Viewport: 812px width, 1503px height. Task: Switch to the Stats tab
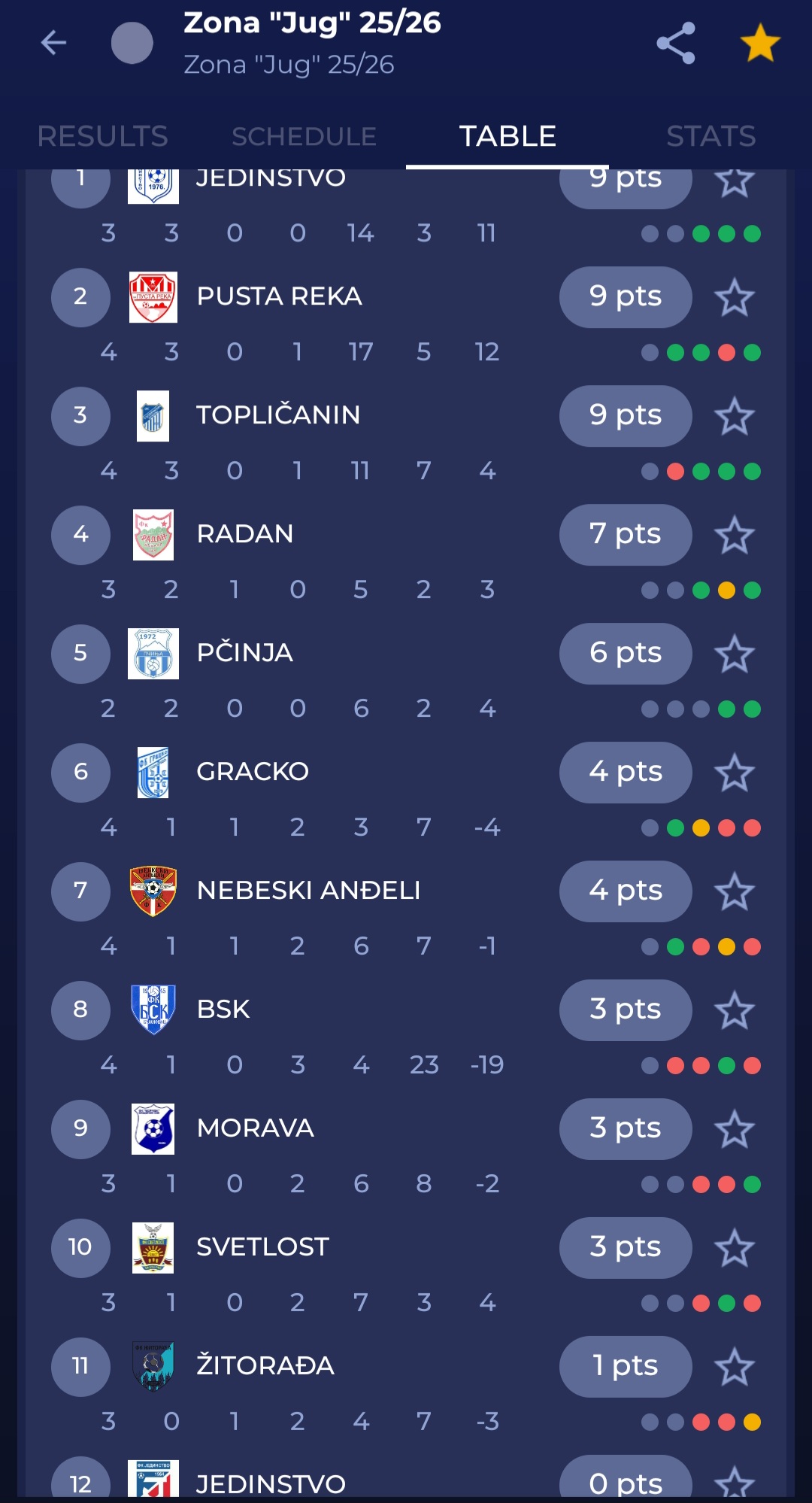710,136
